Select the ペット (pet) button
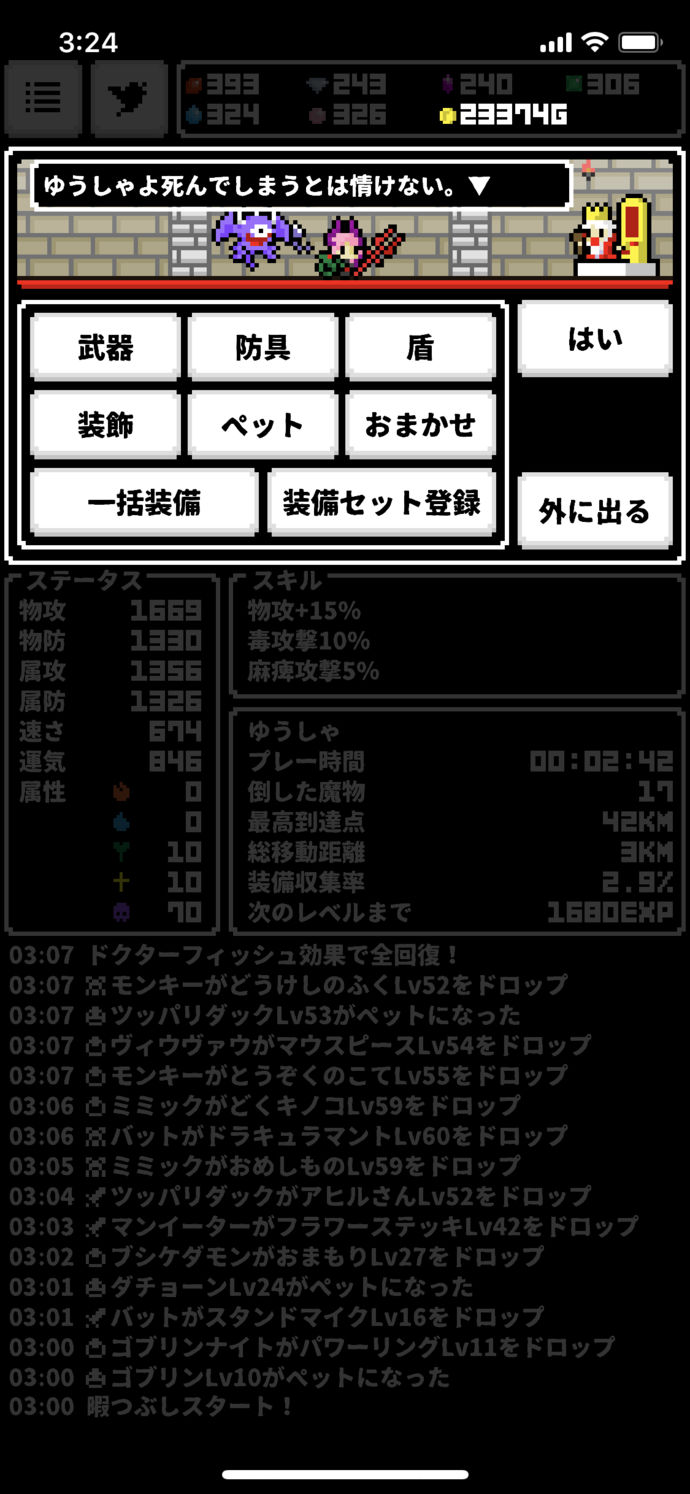Image resolution: width=690 pixels, height=1494 pixels. 263,424
